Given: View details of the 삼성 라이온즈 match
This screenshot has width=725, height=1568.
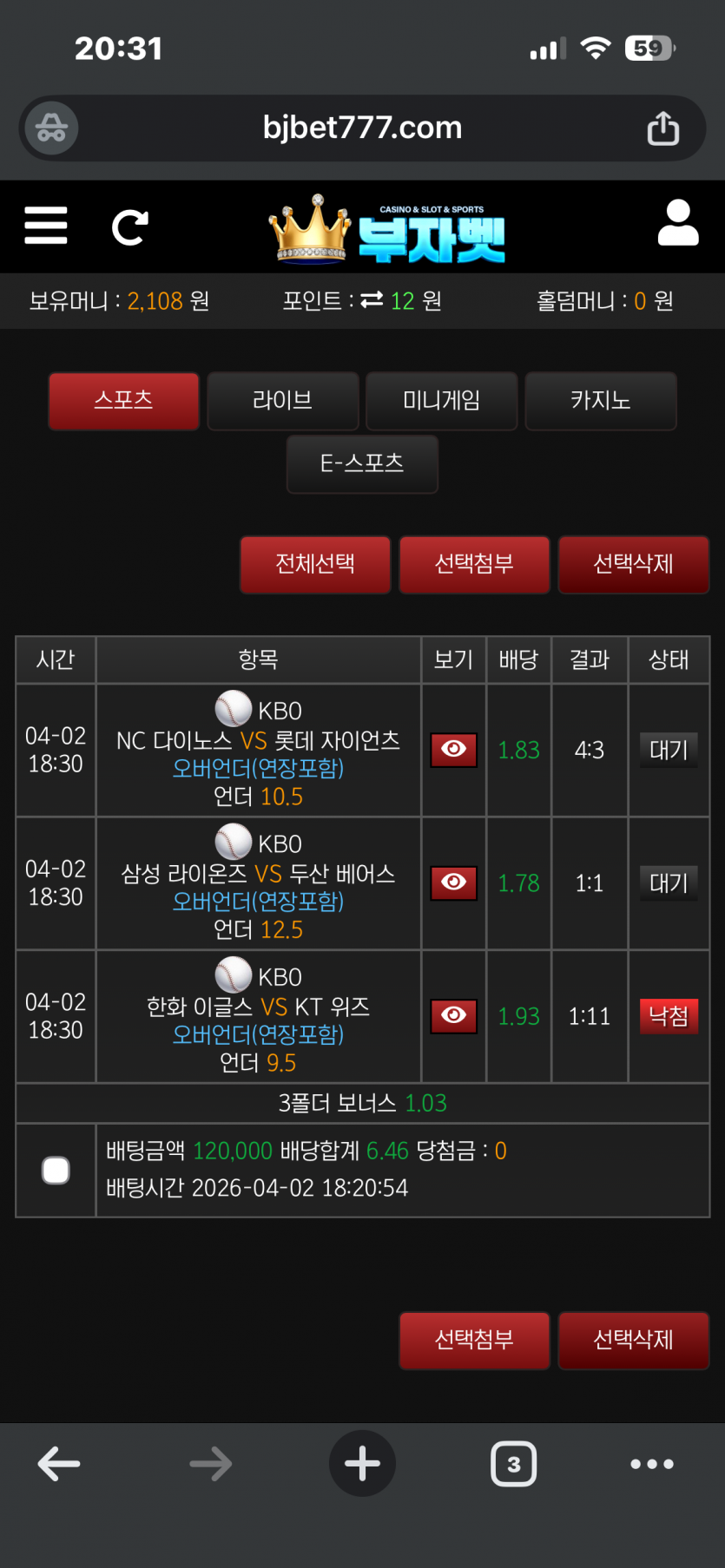Looking at the screenshot, I should click(x=454, y=883).
